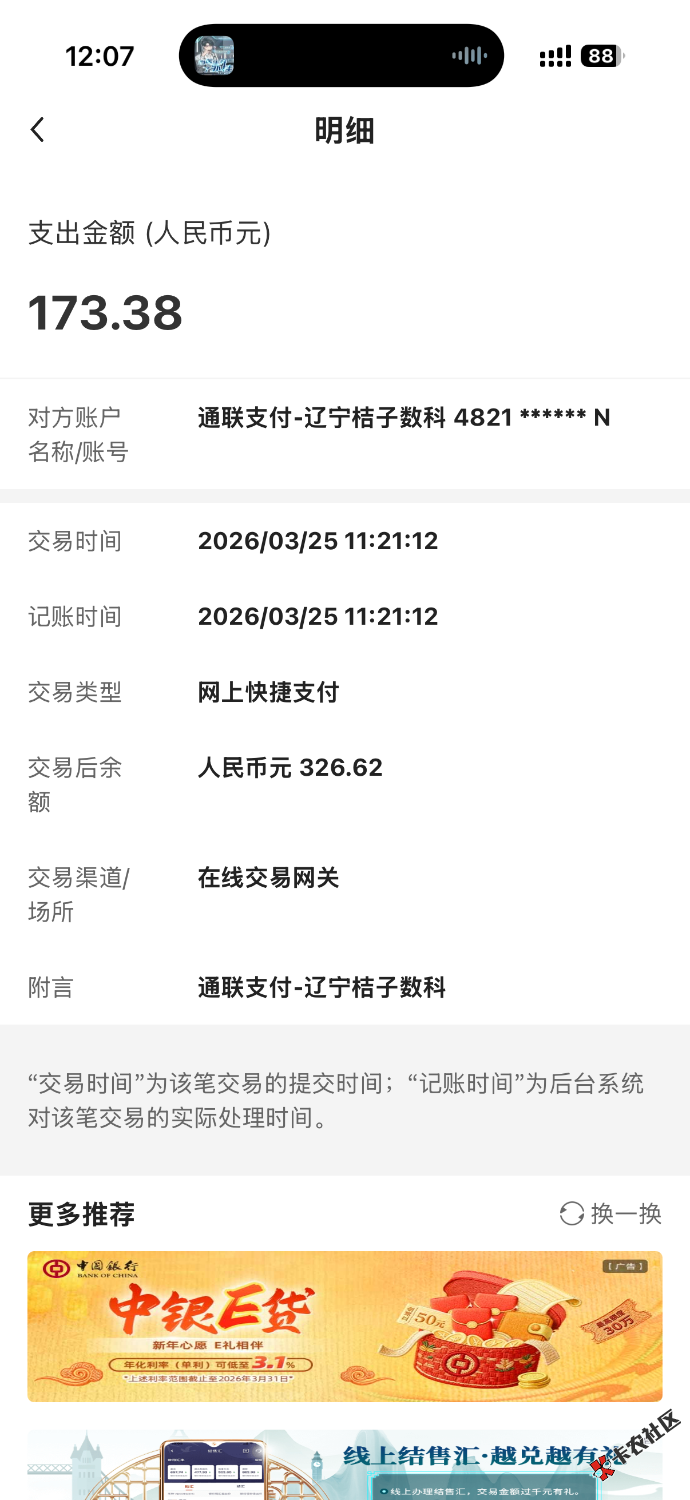
Task: Go back from the 明细 page
Action: 38,130
